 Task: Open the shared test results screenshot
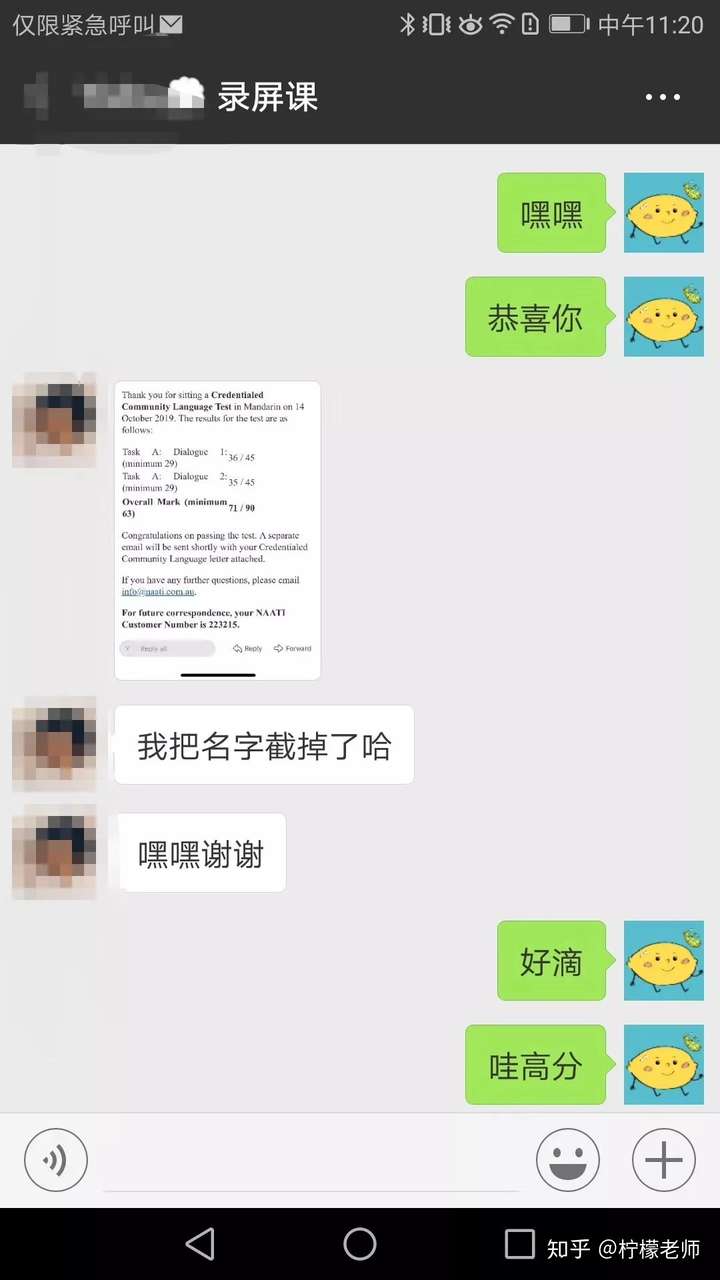pos(217,530)
